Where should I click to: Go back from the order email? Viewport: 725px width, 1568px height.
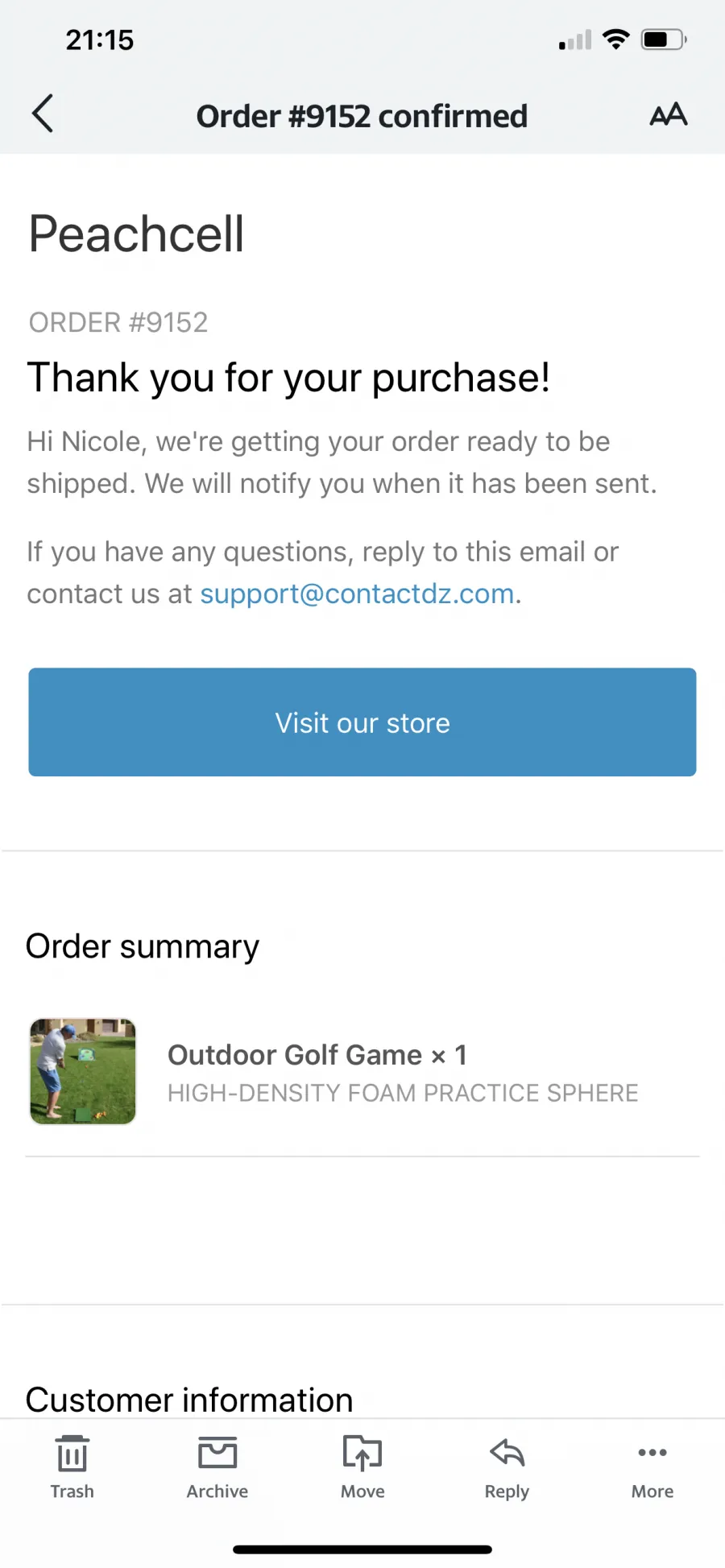click(x=43, y=114)
